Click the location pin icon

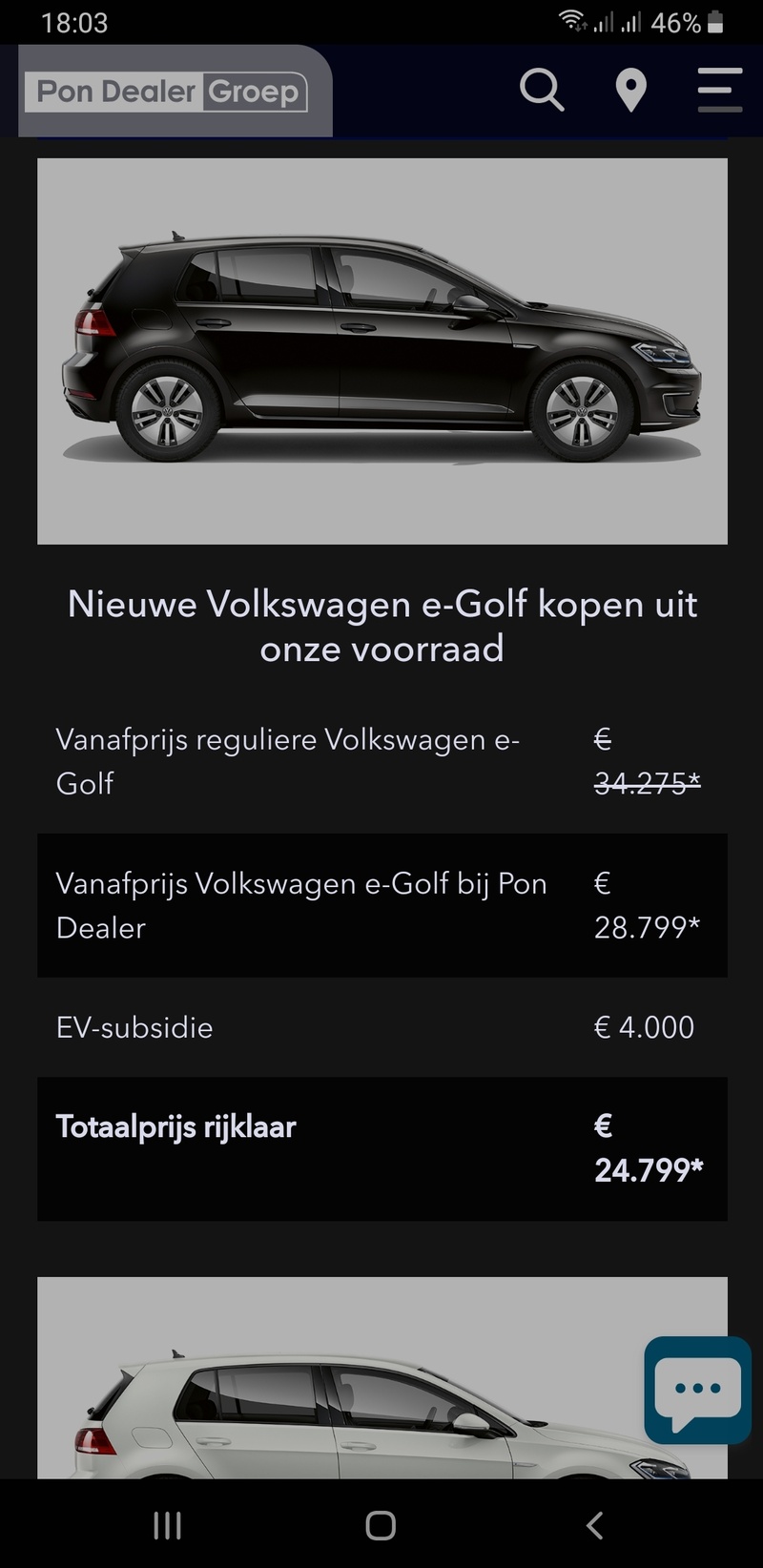(x=630, y=89)
